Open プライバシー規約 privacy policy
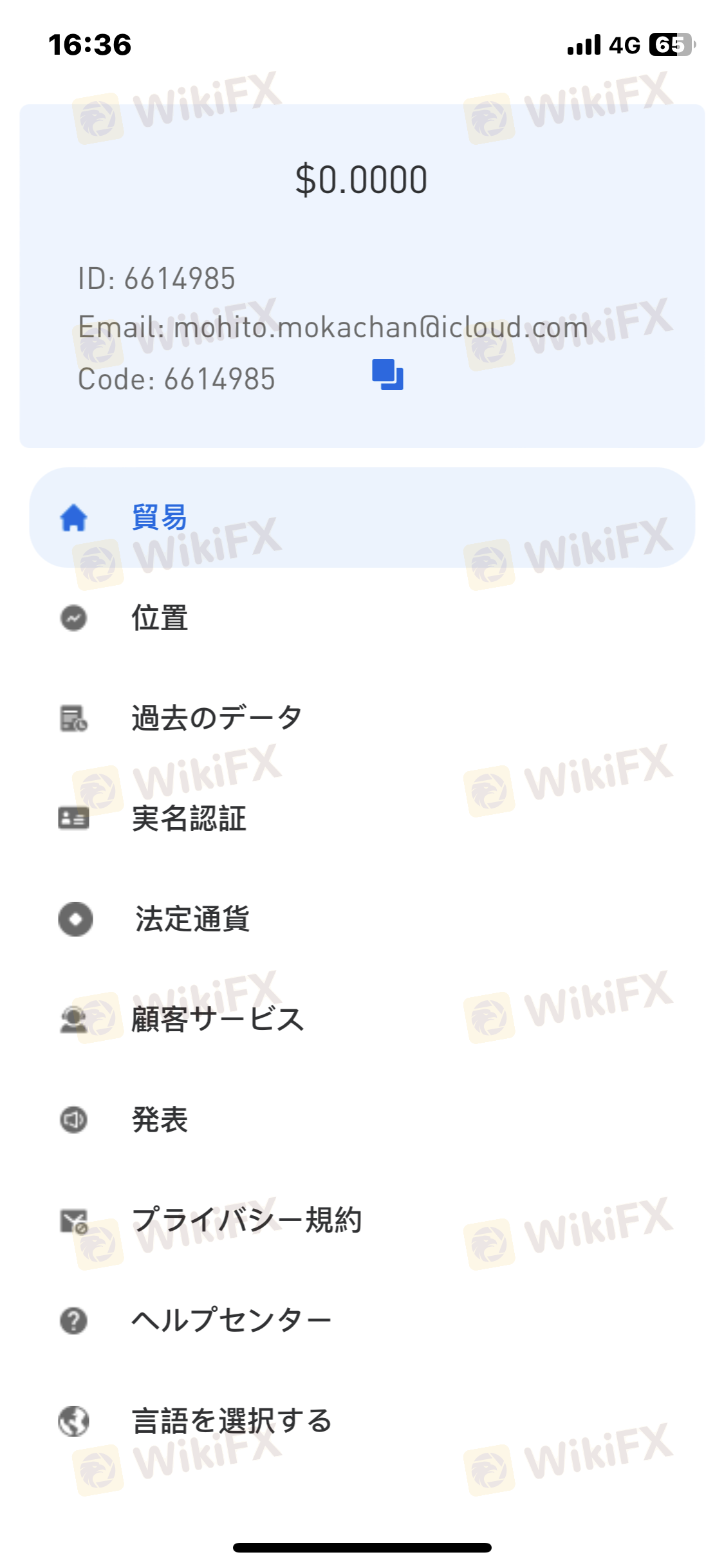 click(x=246, y=1220)
